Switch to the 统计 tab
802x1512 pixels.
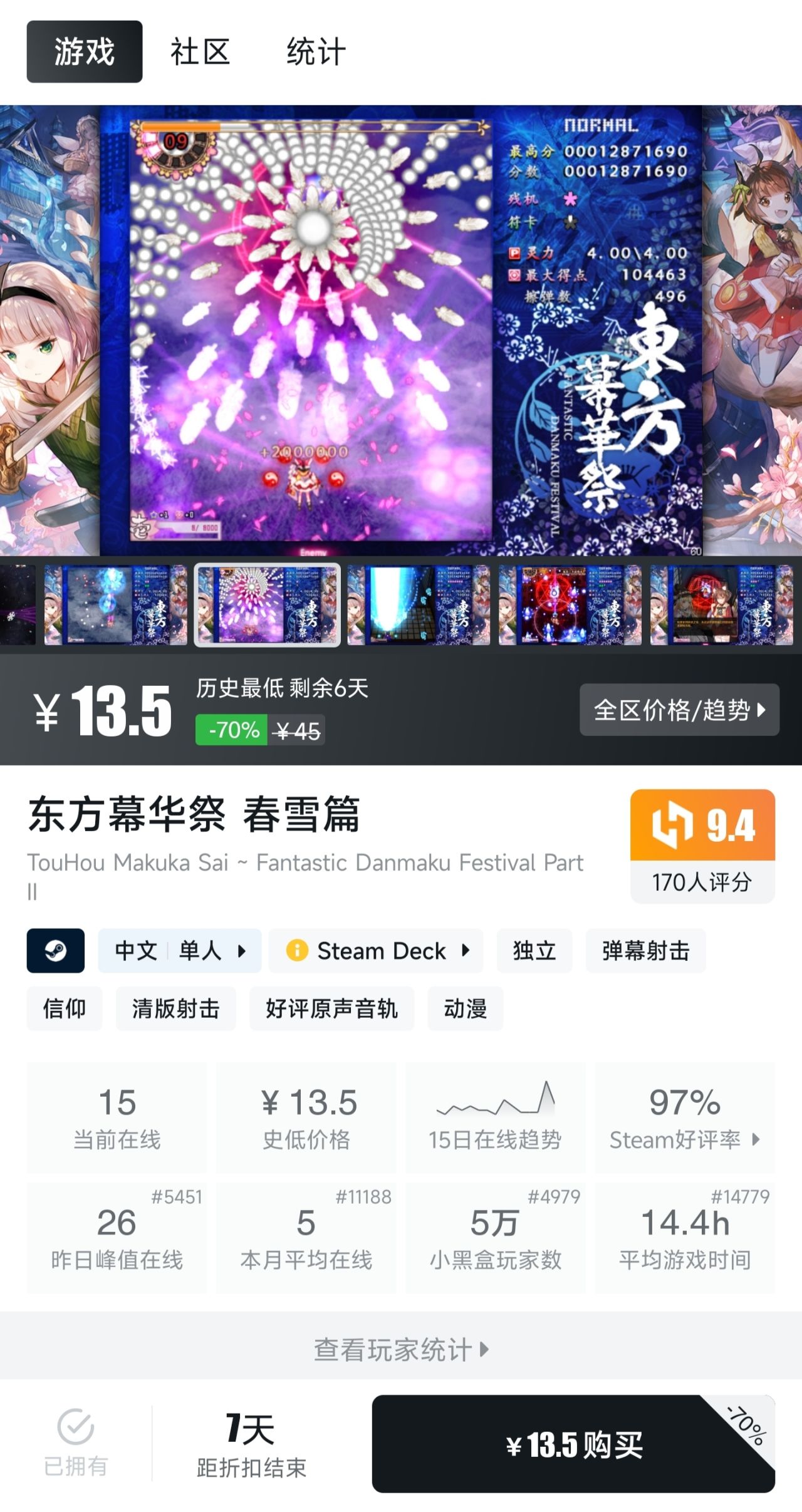coord(316,51)
